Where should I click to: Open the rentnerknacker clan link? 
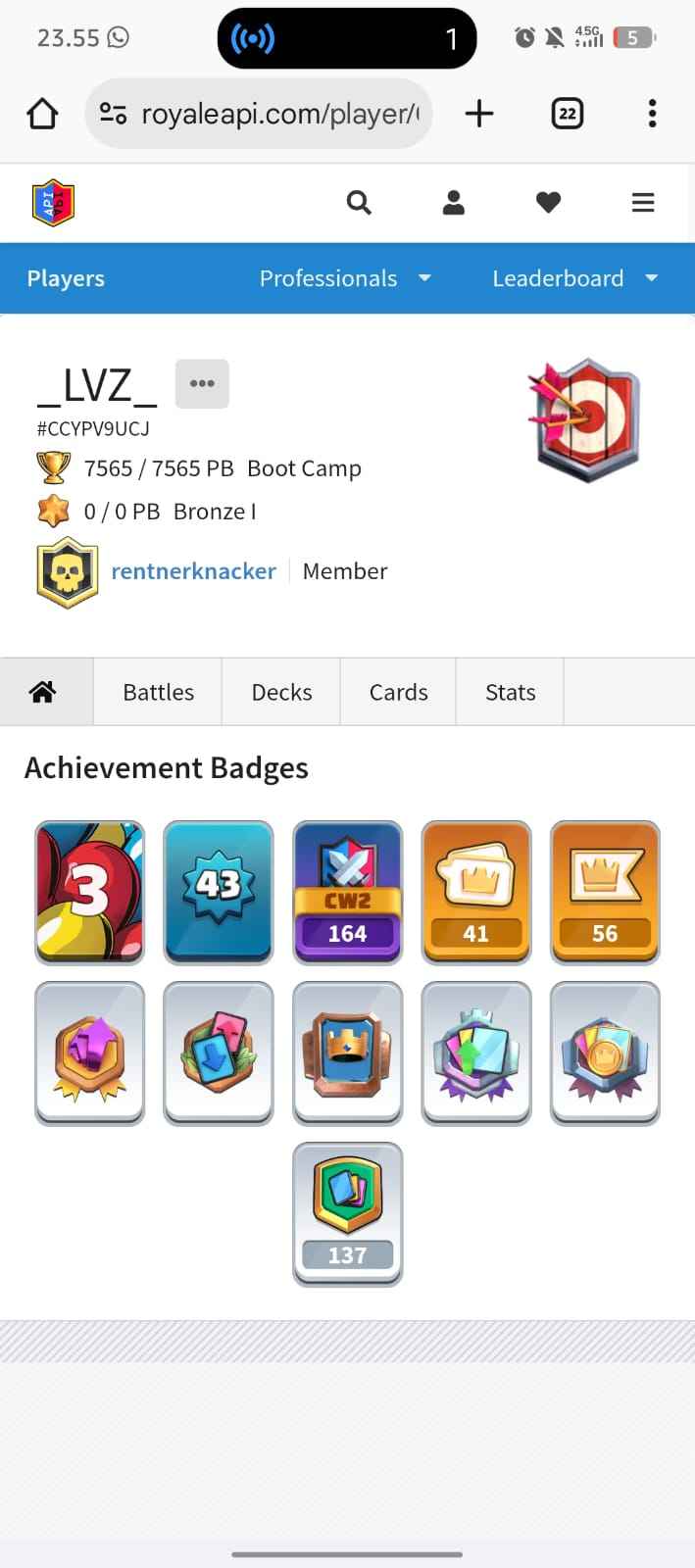[193, 571]
